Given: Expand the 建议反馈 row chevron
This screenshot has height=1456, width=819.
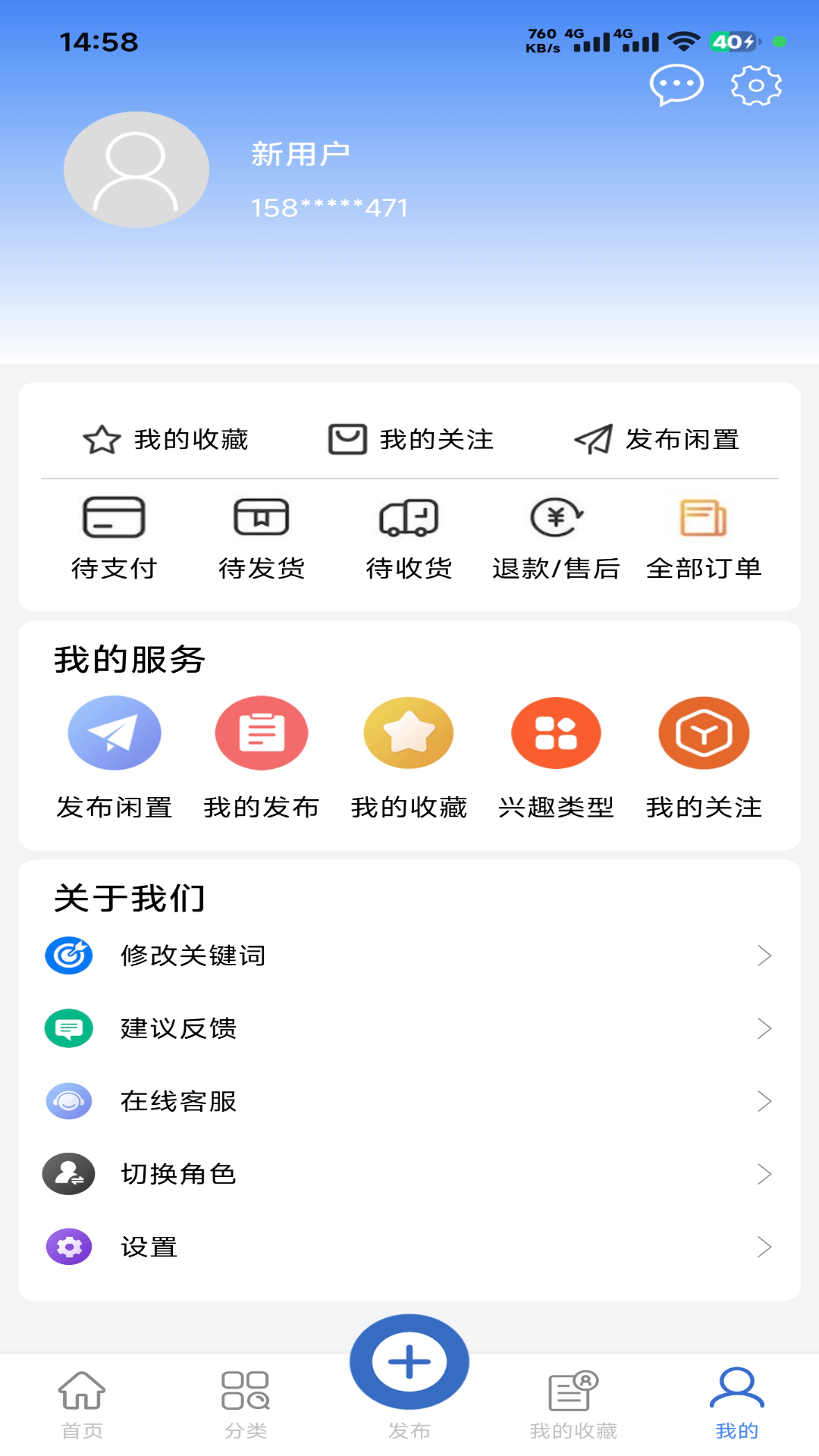Looking at the screenshot, I should coord(765,1029).
